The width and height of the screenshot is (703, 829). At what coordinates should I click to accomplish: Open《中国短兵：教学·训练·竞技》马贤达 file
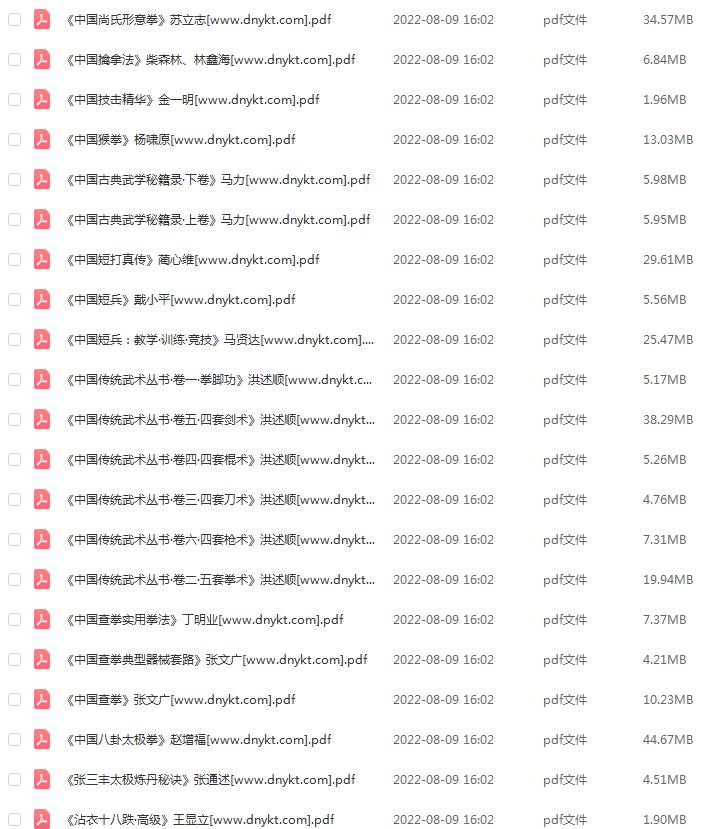click(220, 339)
